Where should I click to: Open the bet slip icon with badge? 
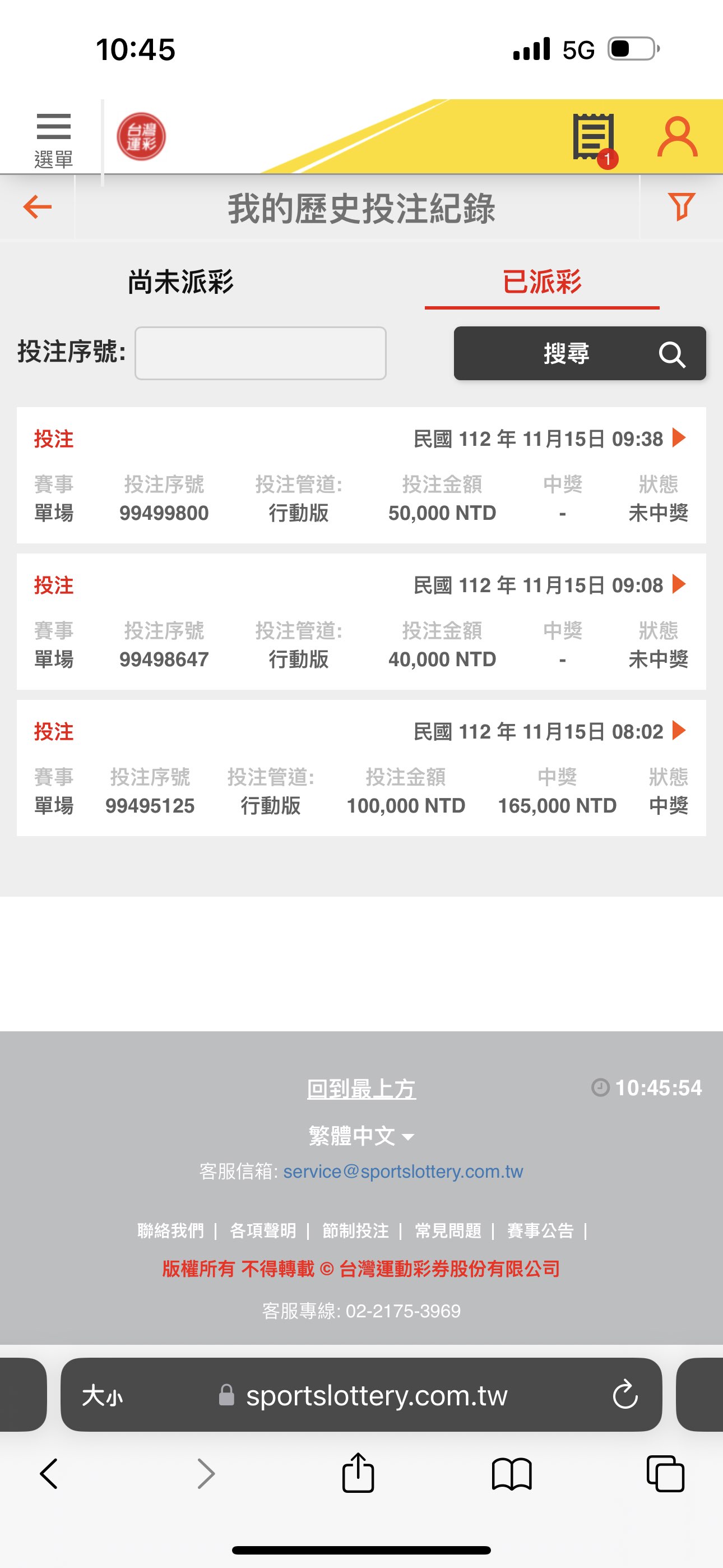(594, 137)
